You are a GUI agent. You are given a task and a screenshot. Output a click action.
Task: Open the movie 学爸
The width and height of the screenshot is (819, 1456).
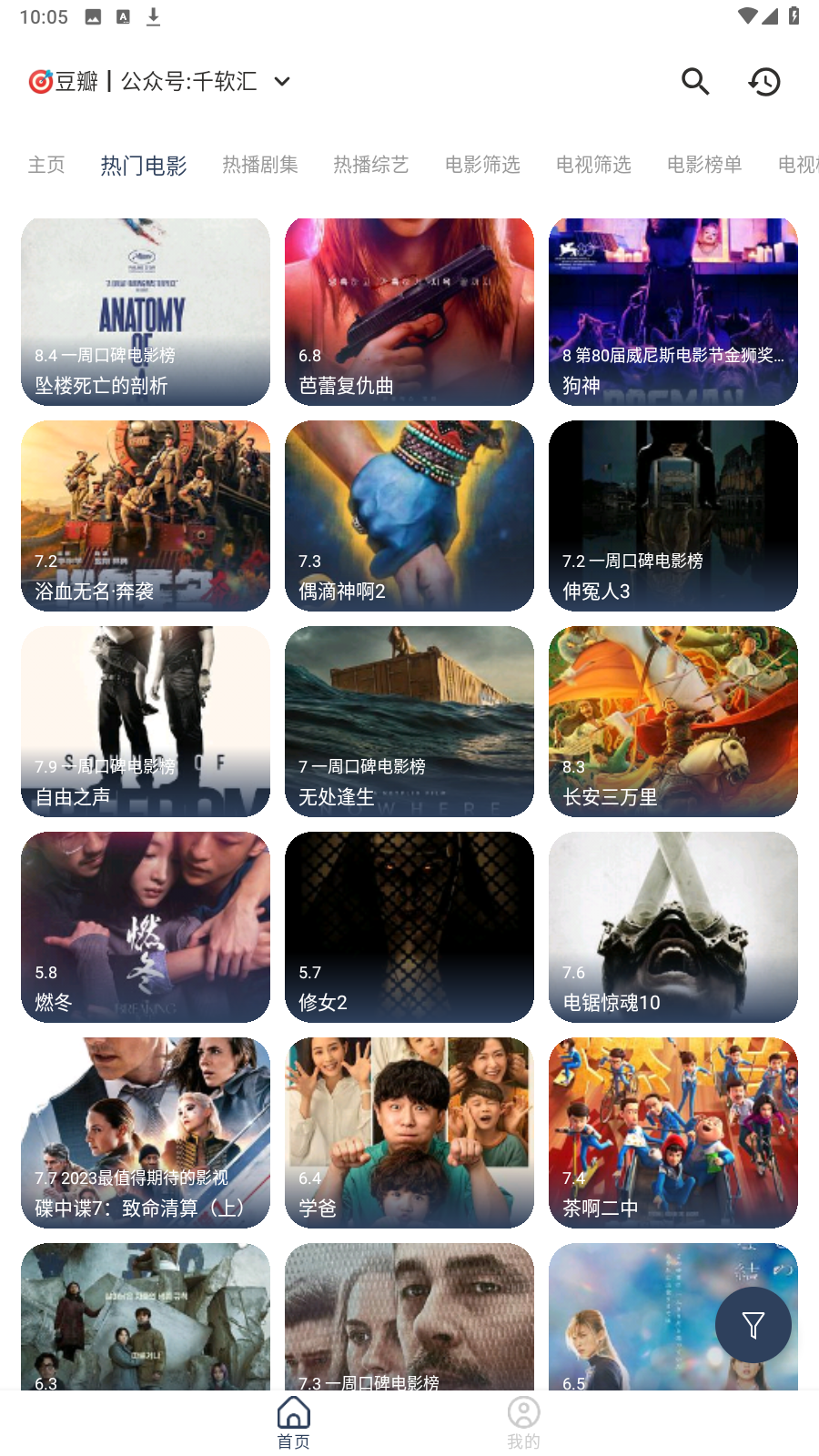click(x=409, y=1133)
